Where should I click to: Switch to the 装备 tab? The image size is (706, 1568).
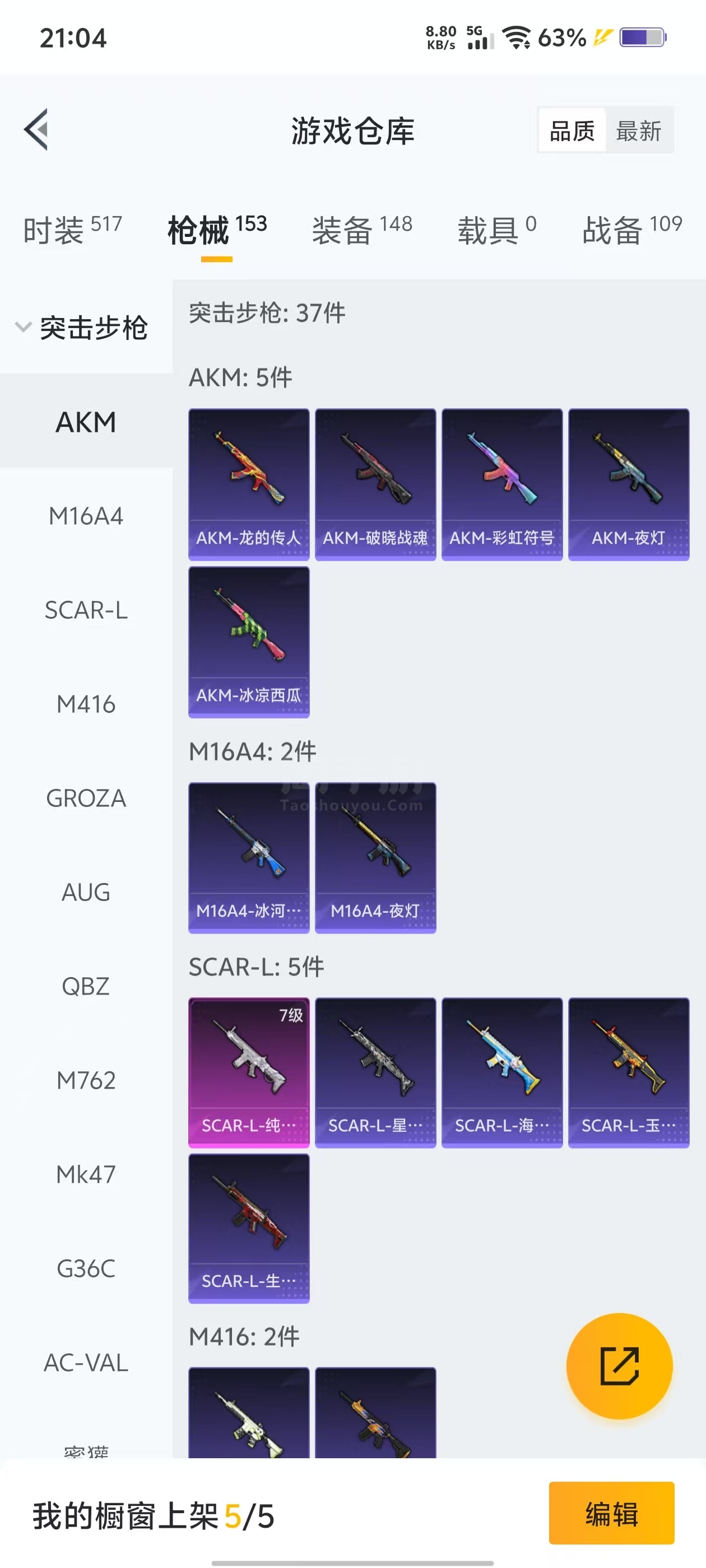pyautogui.click(x=362, y=230)
